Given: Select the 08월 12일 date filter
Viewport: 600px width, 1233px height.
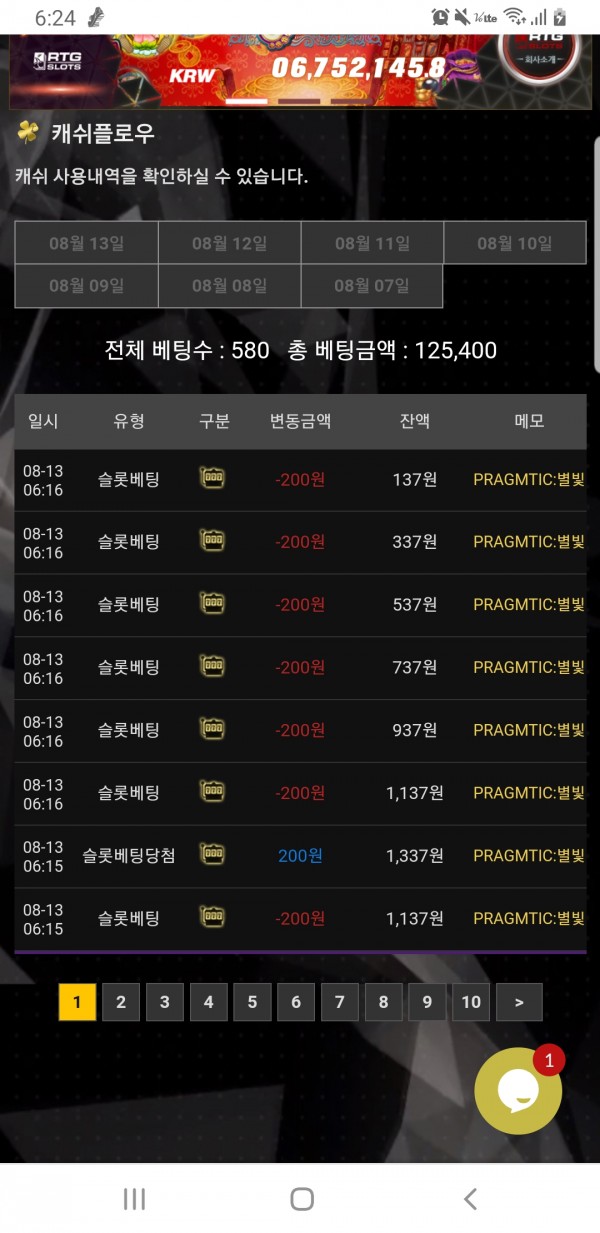Looking at the screenshot, I should tap(229, 243).
